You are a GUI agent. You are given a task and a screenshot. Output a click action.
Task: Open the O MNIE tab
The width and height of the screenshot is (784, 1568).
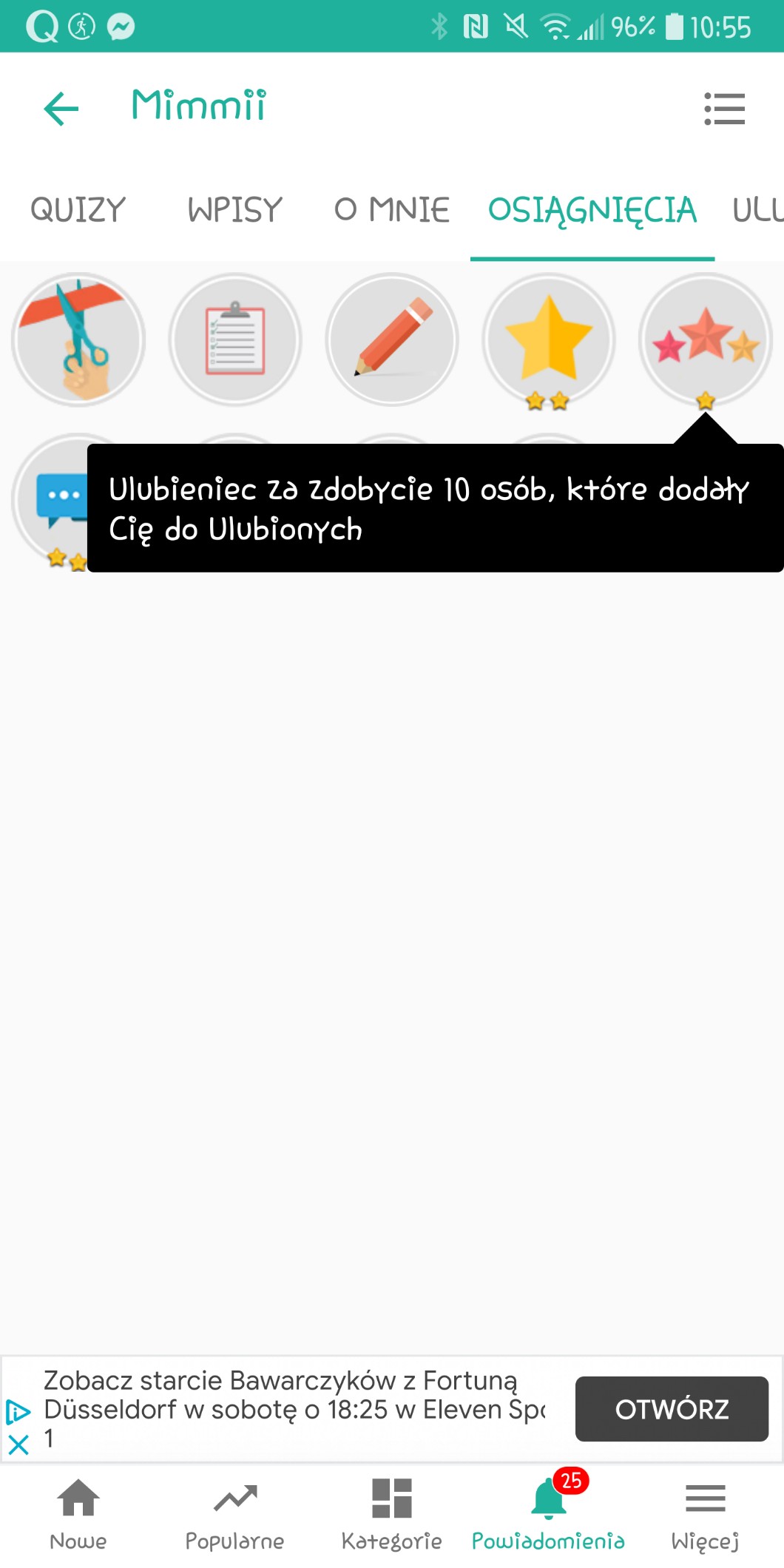[x=391, y=210]
